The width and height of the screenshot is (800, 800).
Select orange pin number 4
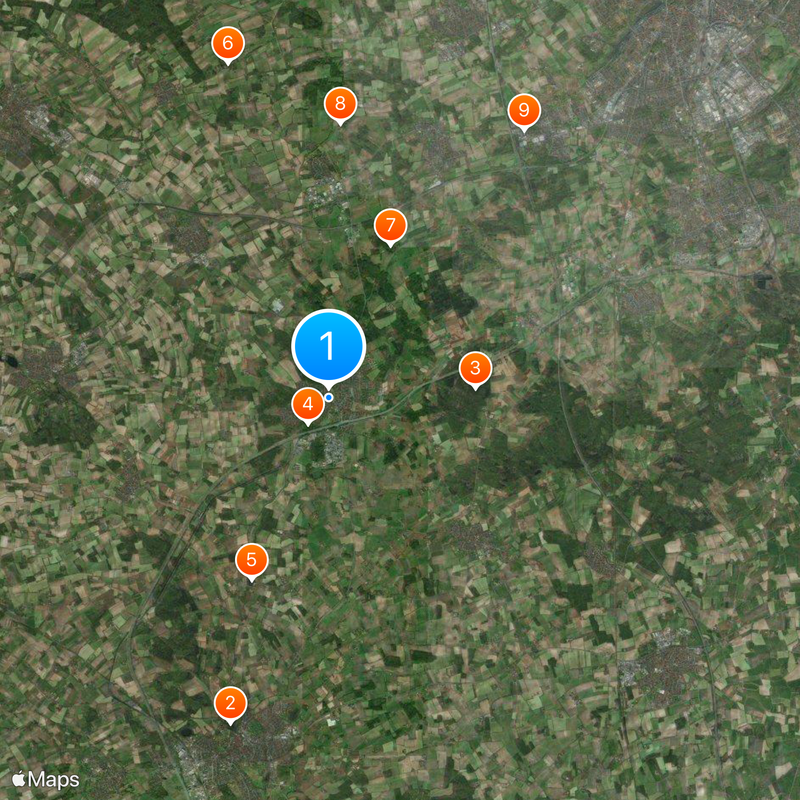tap(307, 404)
